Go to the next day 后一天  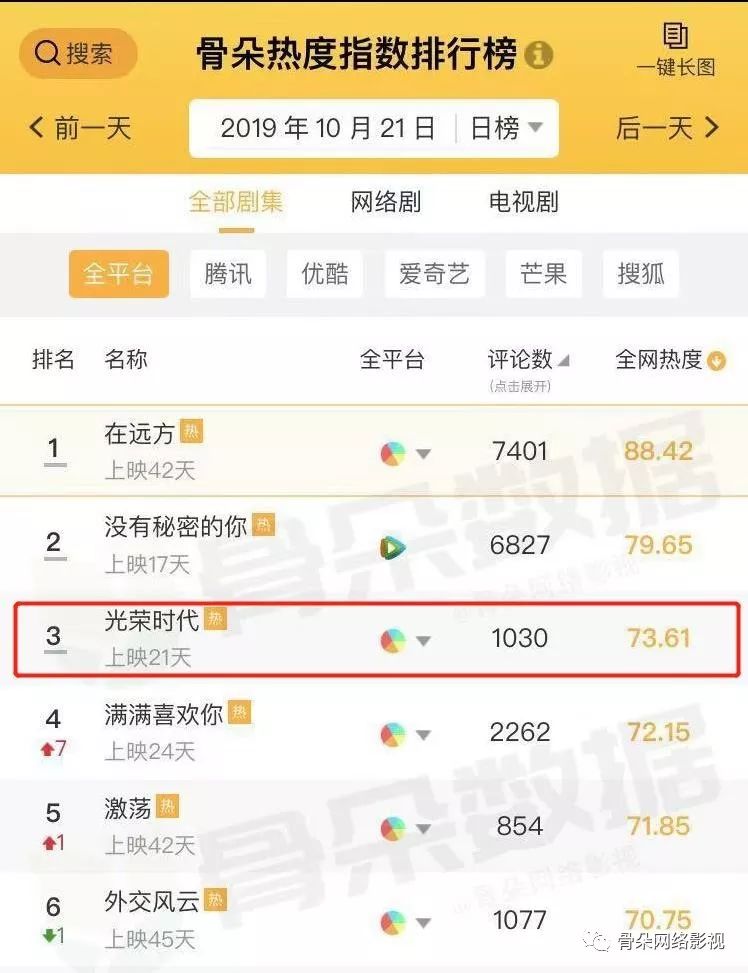click(667, 128)
